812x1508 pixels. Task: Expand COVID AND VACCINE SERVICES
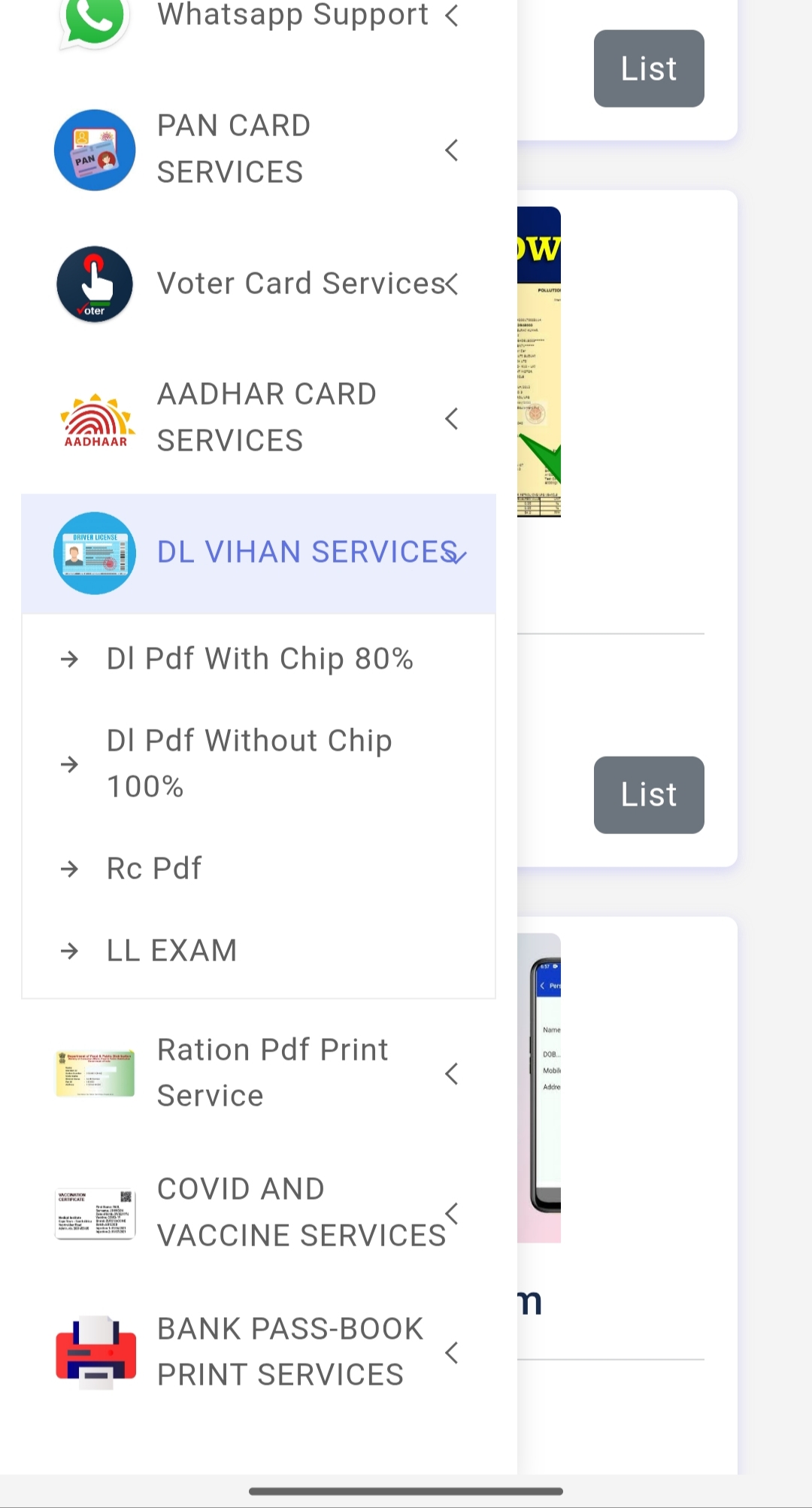[x=258, y=1212]
